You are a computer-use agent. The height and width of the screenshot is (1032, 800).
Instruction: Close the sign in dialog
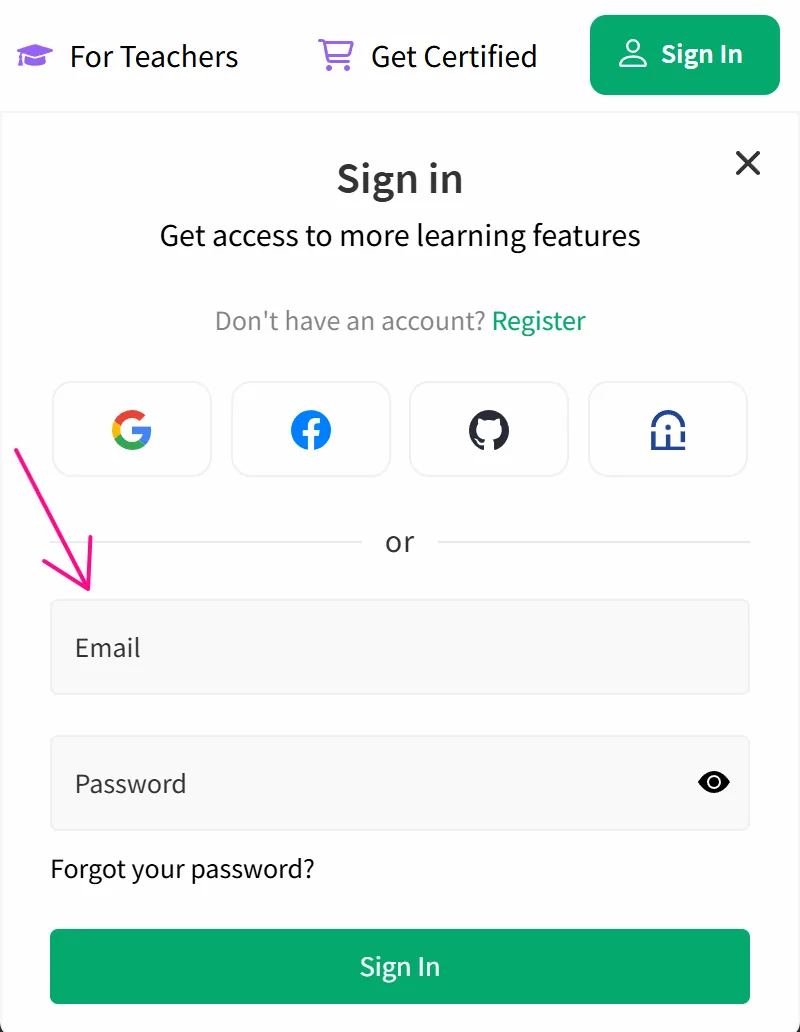(748, 163)
